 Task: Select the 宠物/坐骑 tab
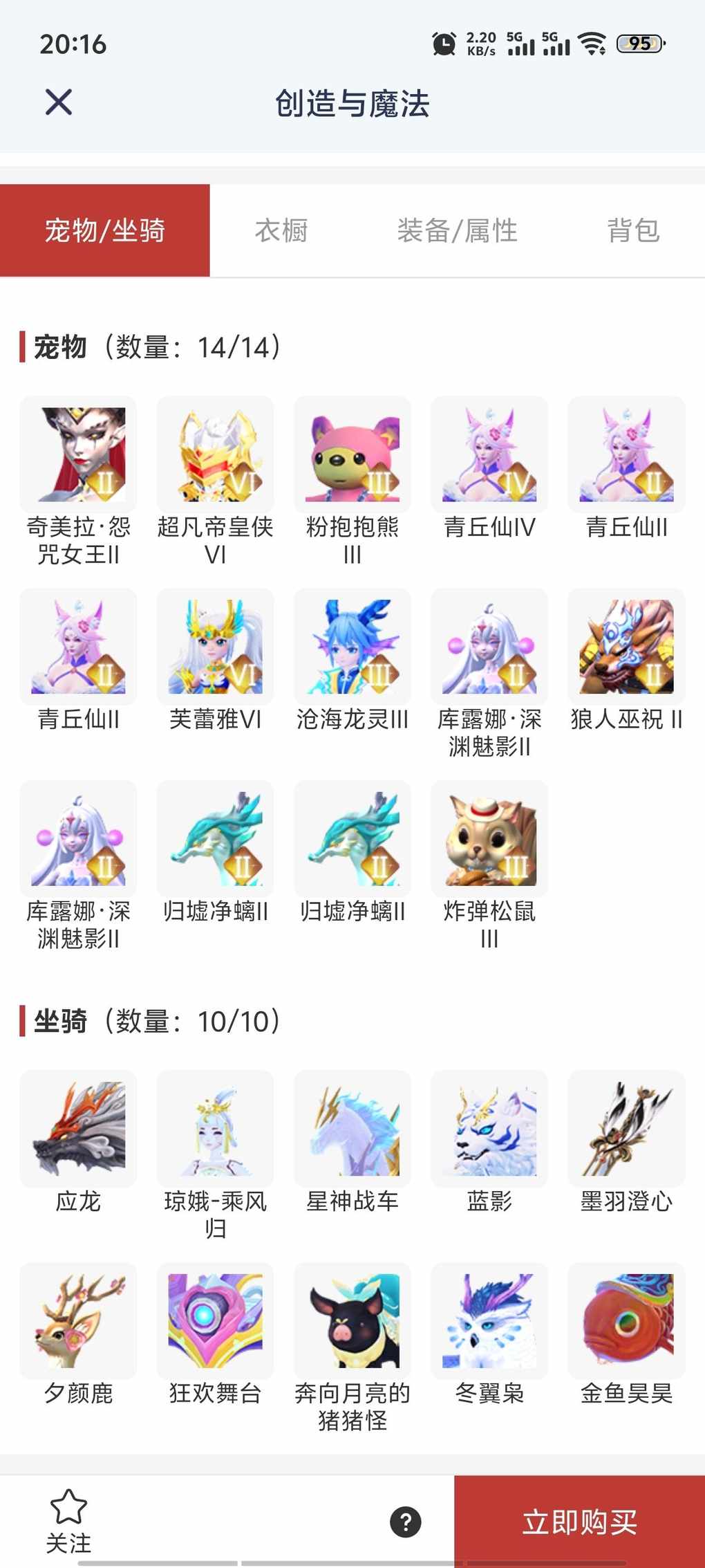pos(105,230)
